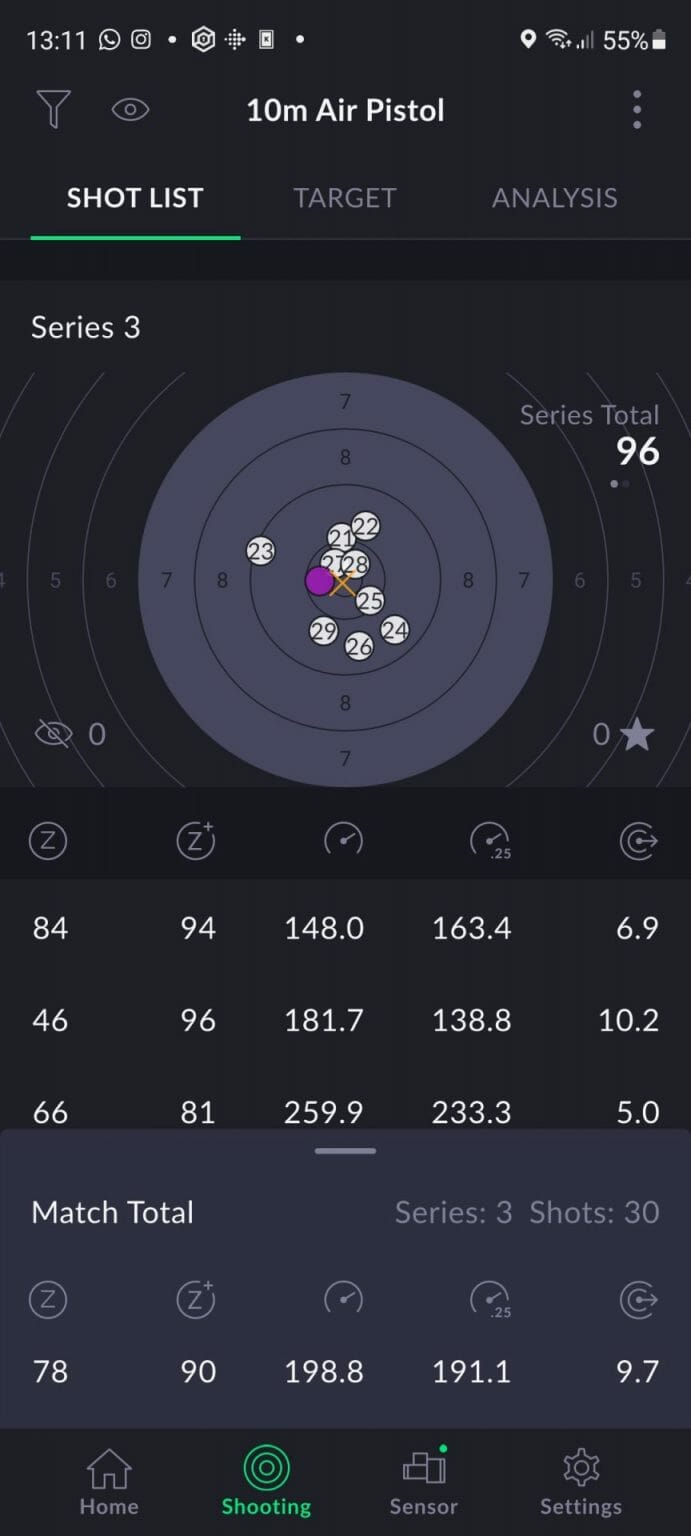Select the SHOT LIST tab

(135, 198)
